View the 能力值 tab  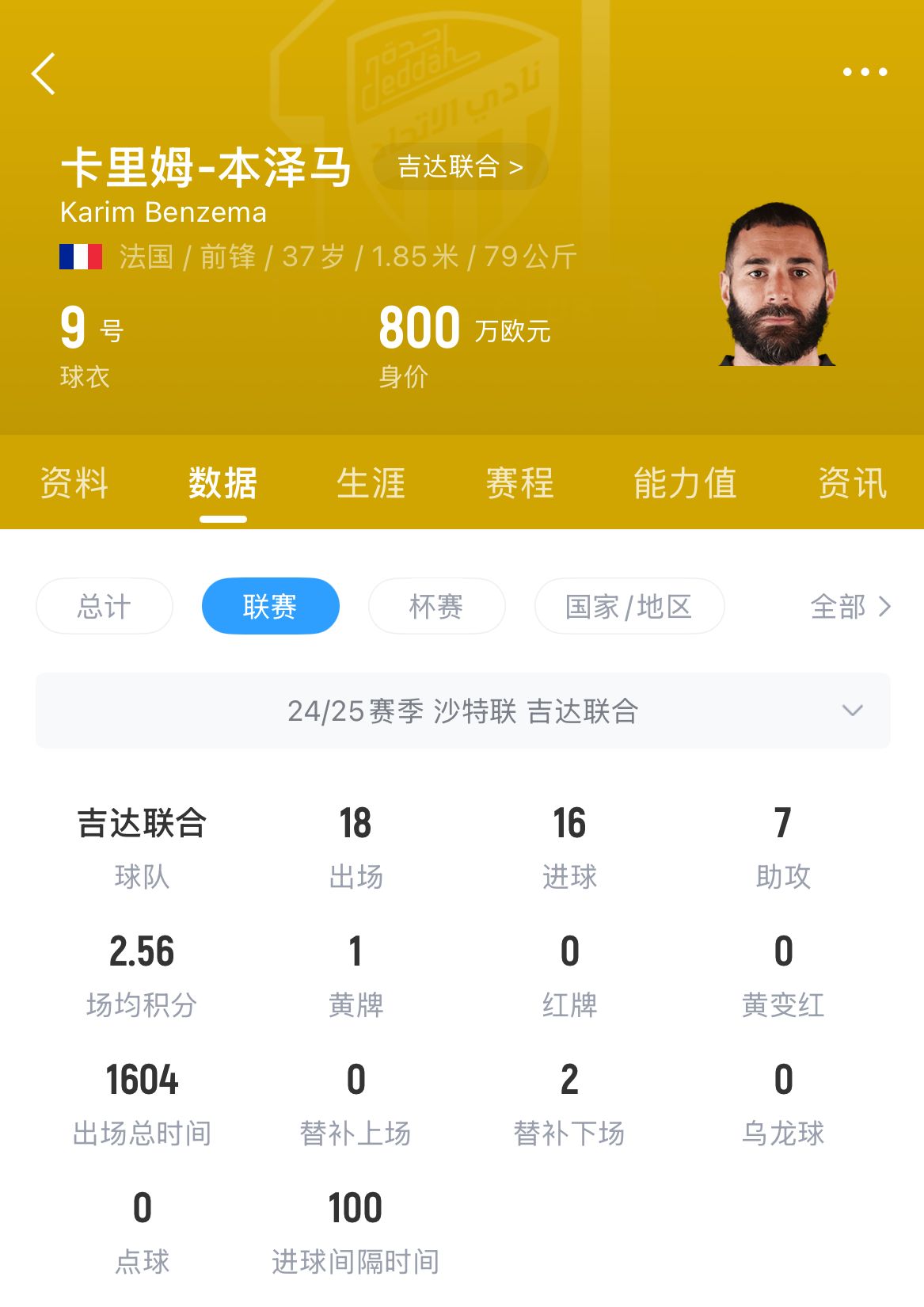[x=685, y=483]
